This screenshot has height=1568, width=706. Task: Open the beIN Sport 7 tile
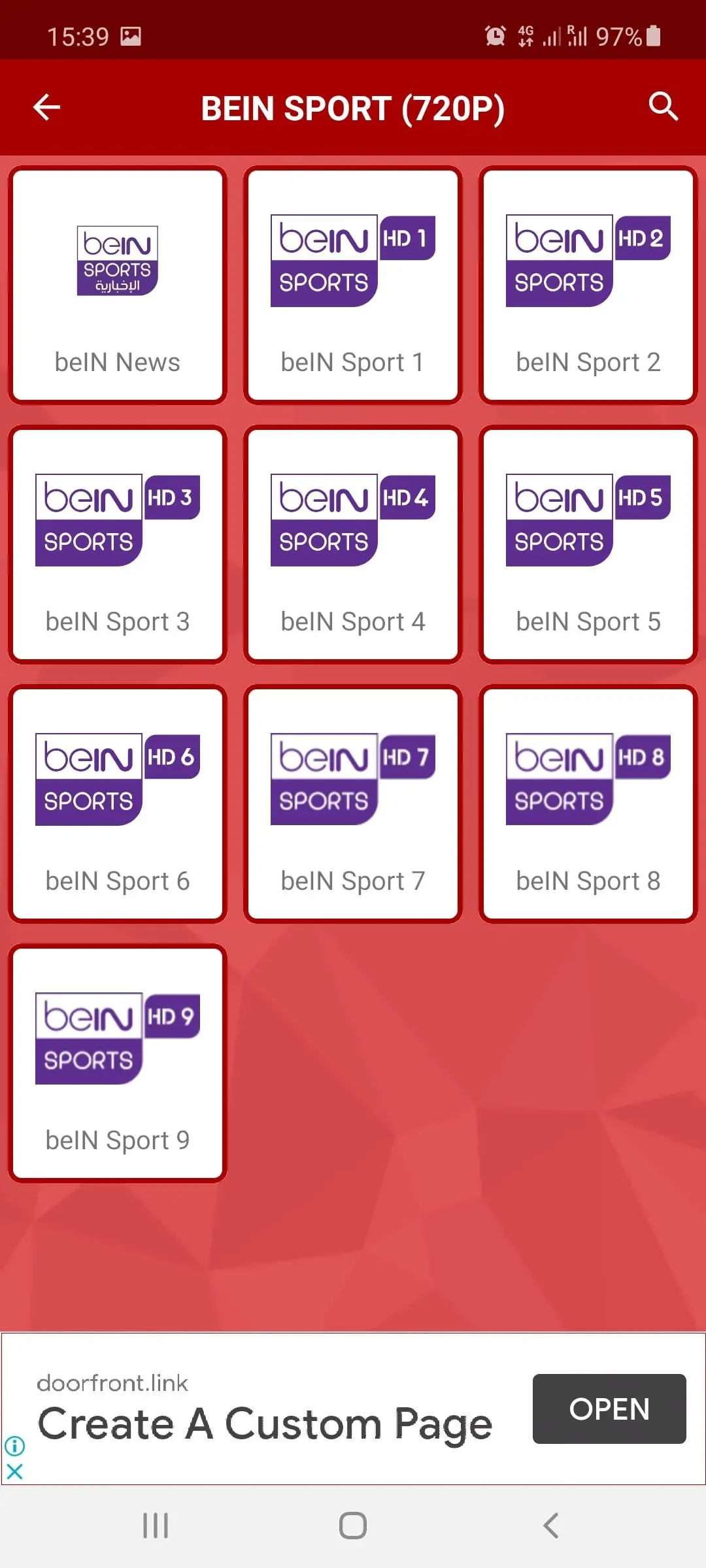point(353,804)
